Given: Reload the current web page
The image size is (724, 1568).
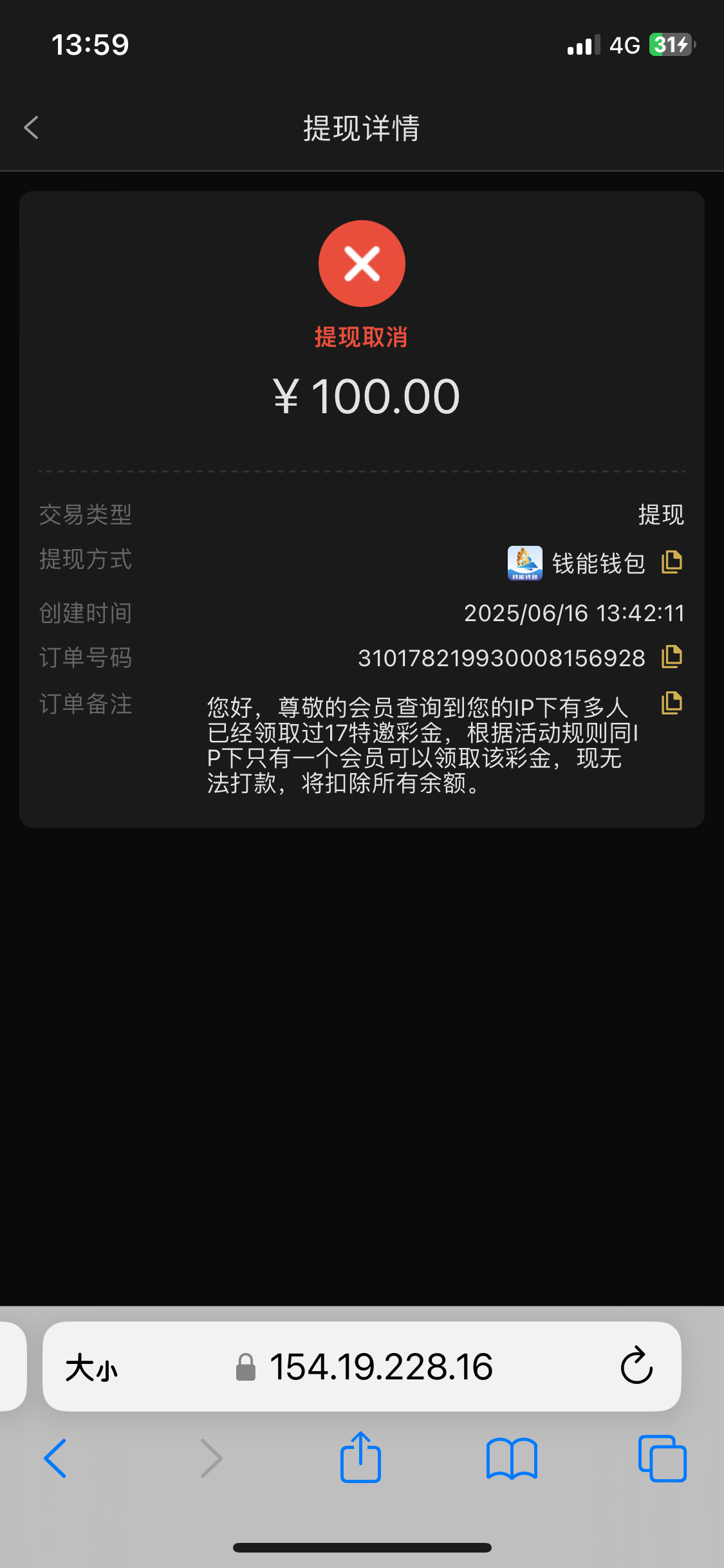Looking at the screenshot, I should (x=636, y=1366).
